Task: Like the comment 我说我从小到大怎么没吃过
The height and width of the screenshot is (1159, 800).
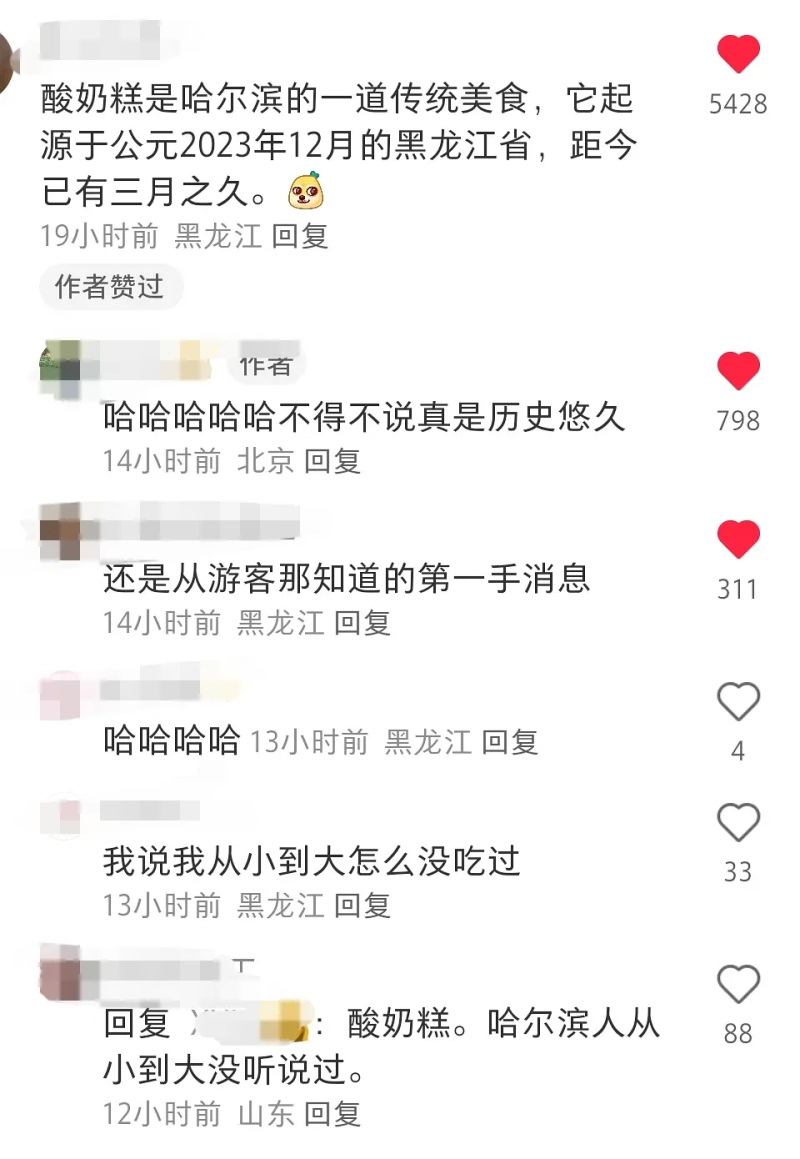Action: 739,823
